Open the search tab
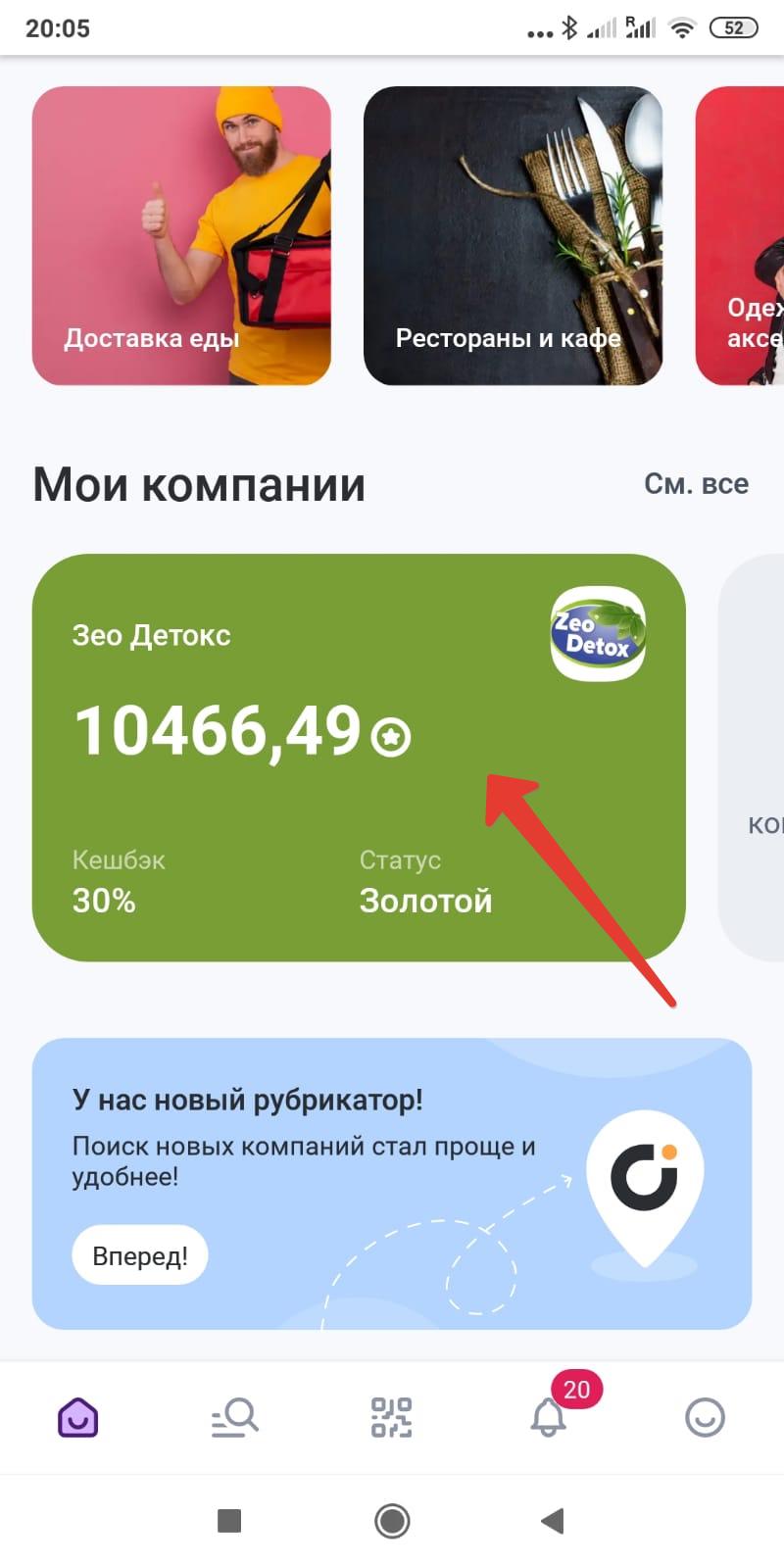 click(x=235, y=1417)
